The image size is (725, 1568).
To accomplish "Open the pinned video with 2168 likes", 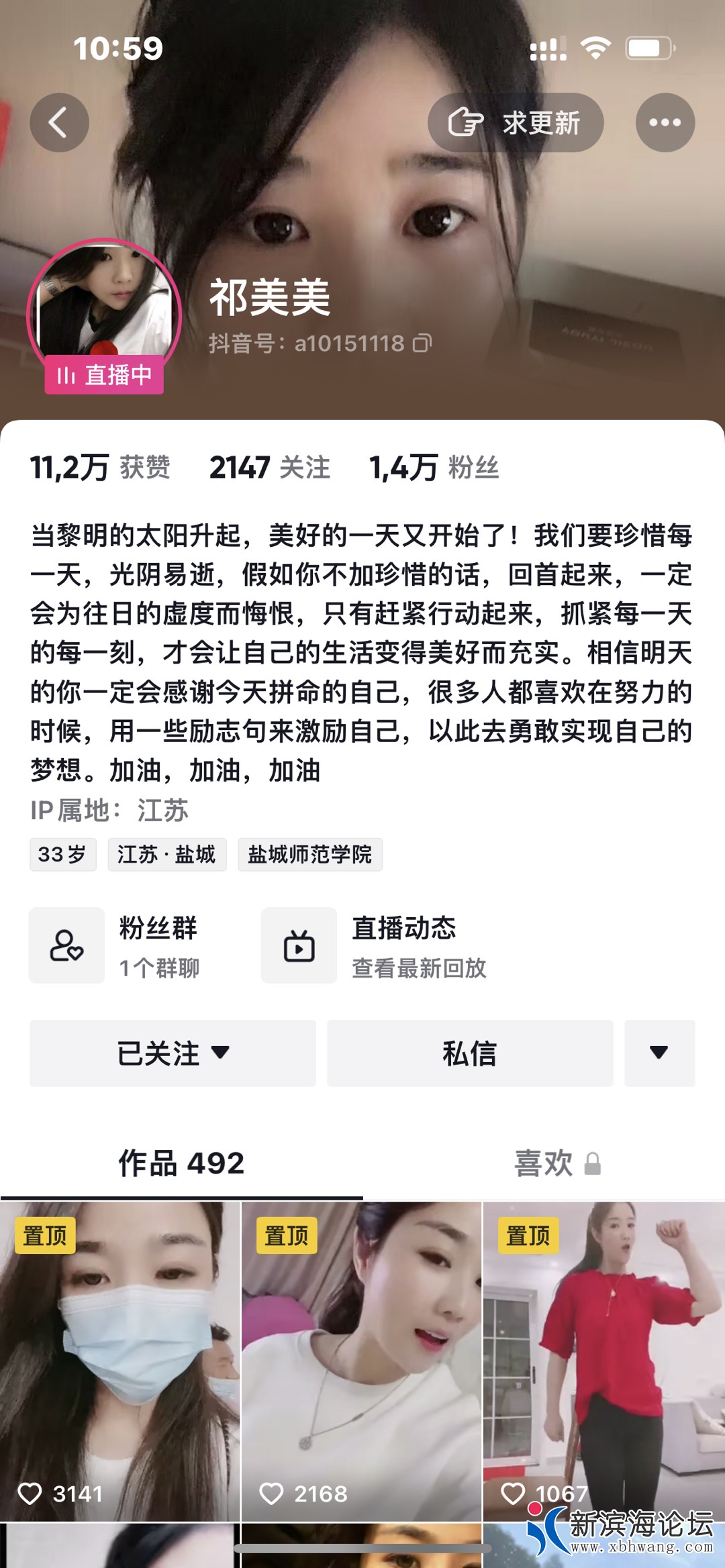I will tap(361, 1362).
